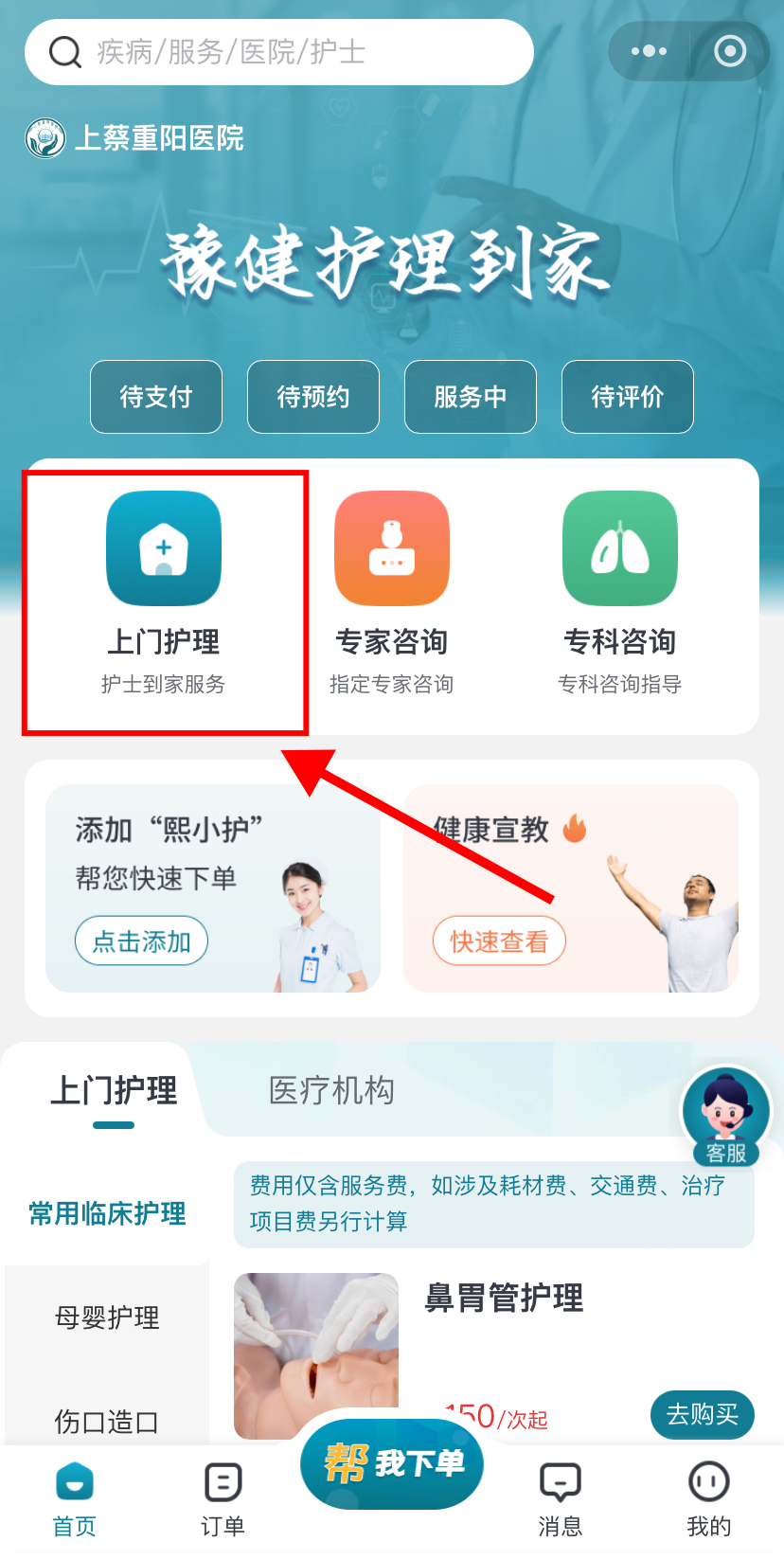Tap 快速查看 under 健康宣教
This screenshot has width=784, height=1559.
click(499, 941)
